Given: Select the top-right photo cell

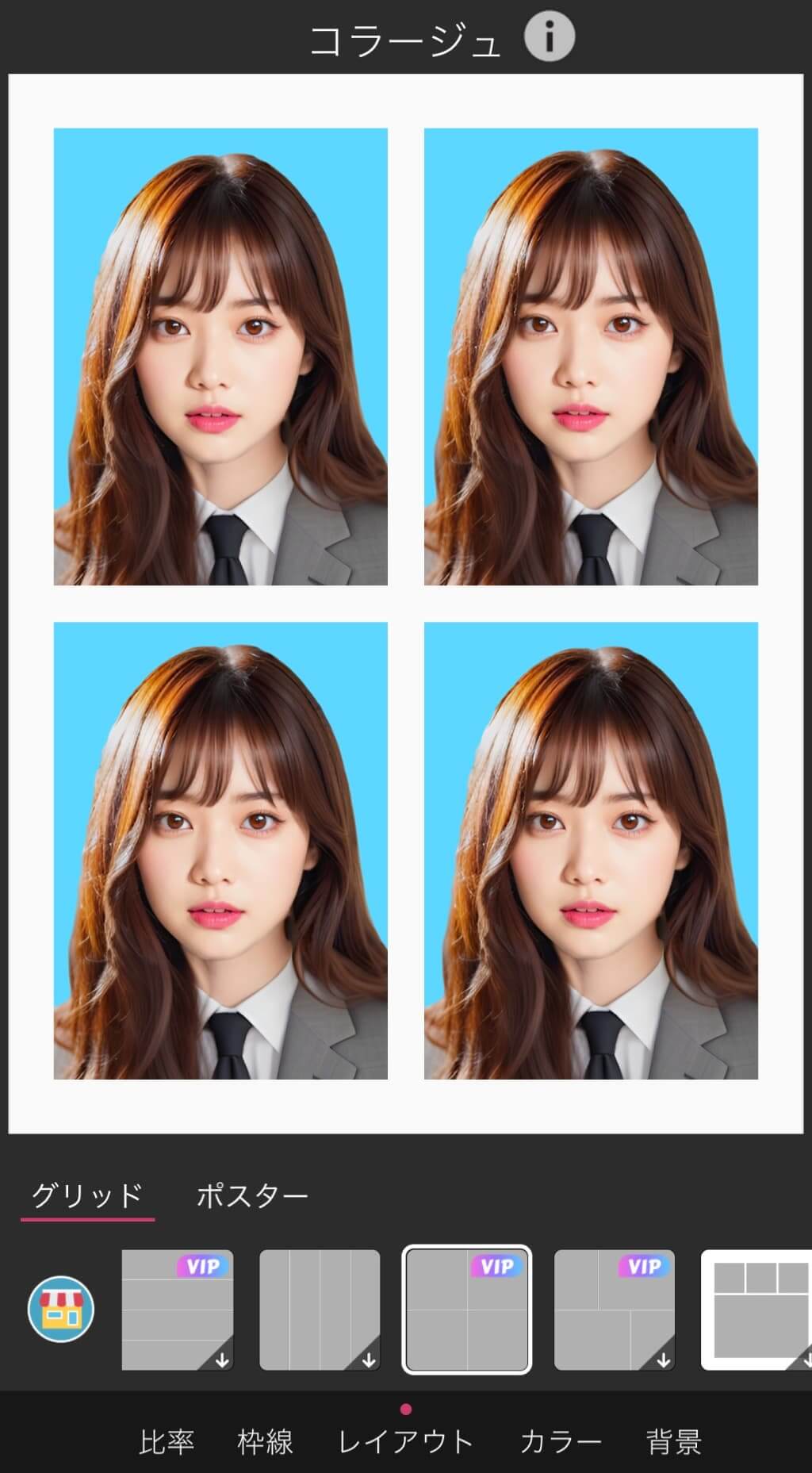Looking at the screenshot, I should 591,356.
